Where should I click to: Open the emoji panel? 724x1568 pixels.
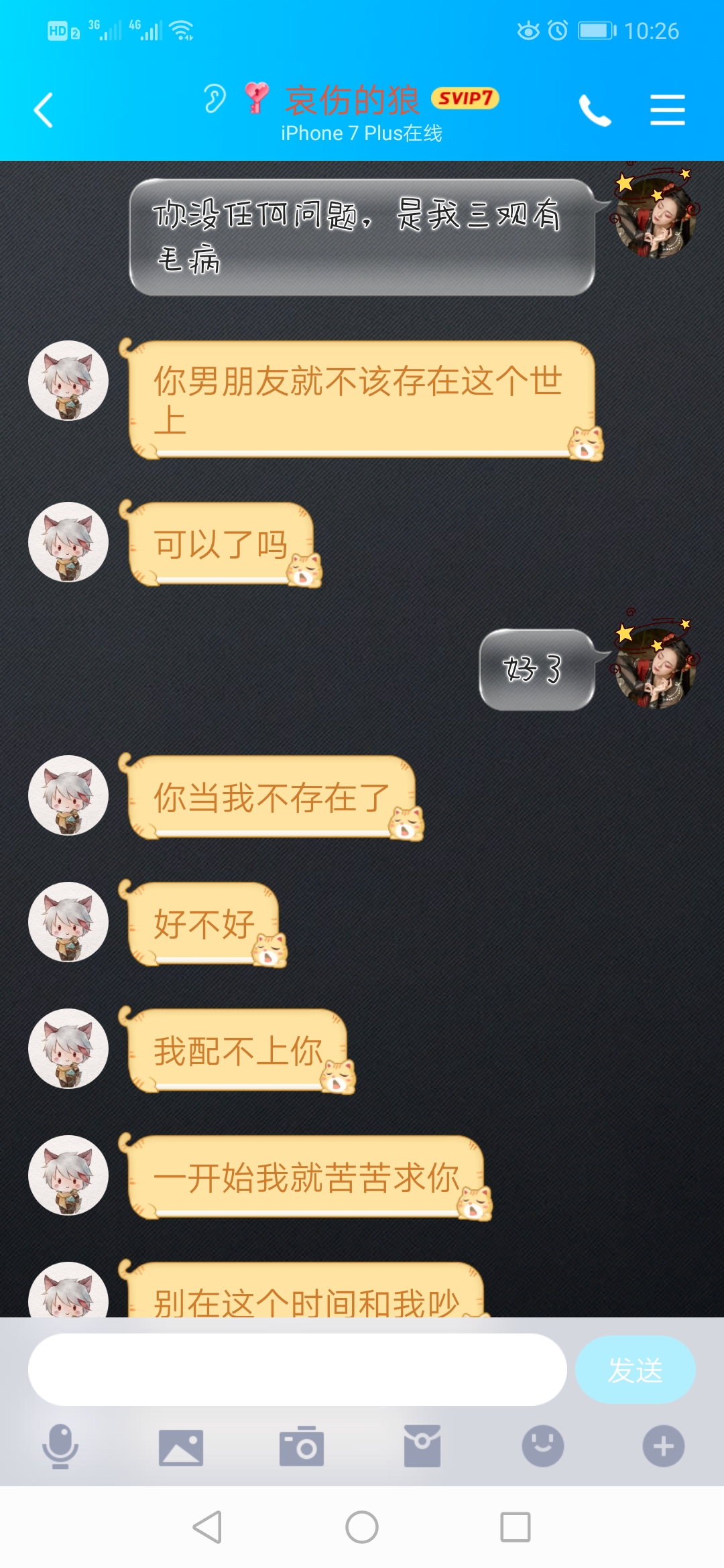pyautogui.click(x=543, y=1445)
